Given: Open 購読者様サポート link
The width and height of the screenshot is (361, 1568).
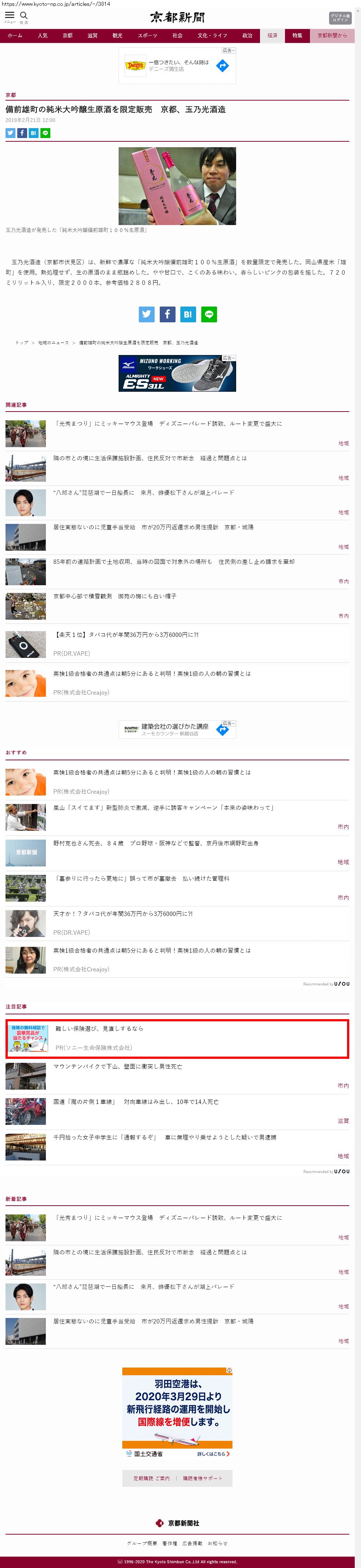Looking at the screenshot, I should 203,1478.
